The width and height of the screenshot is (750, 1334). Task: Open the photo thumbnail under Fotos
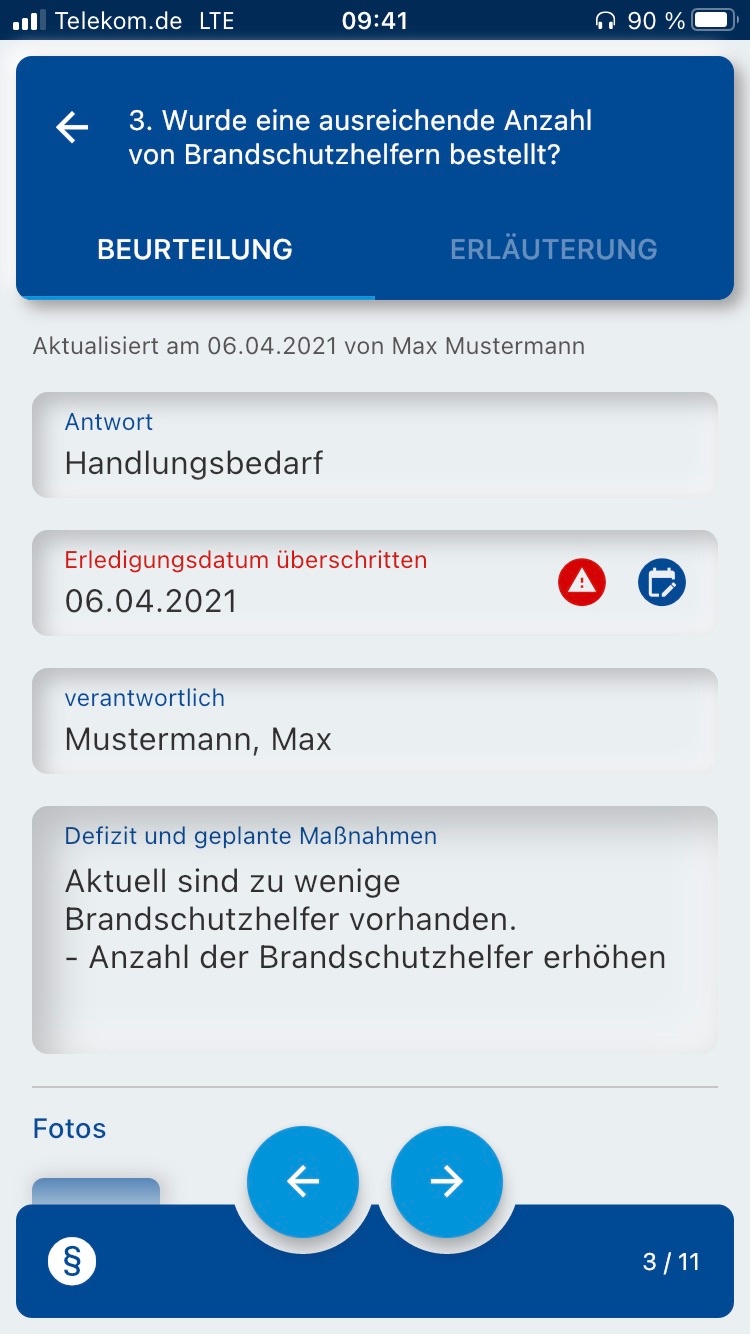[96, 1192]
